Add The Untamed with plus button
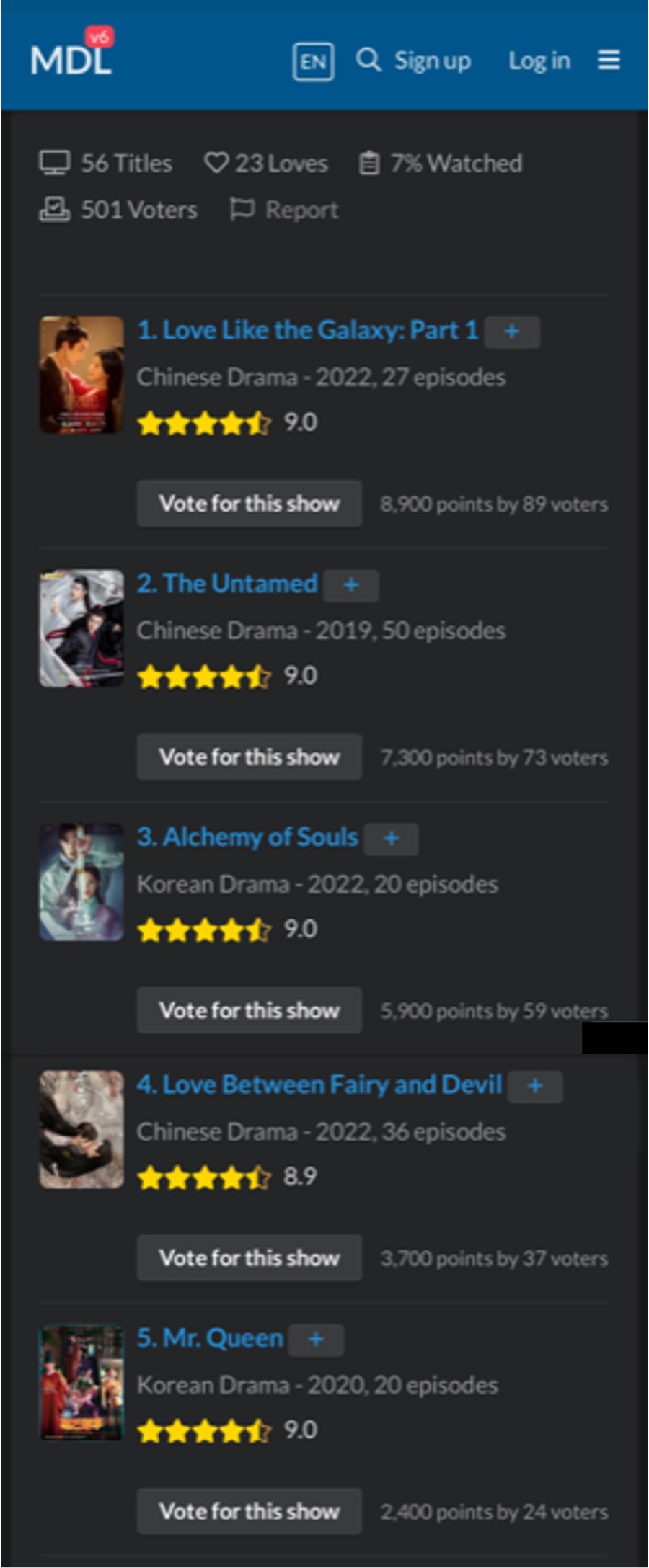 pos(351,585)
